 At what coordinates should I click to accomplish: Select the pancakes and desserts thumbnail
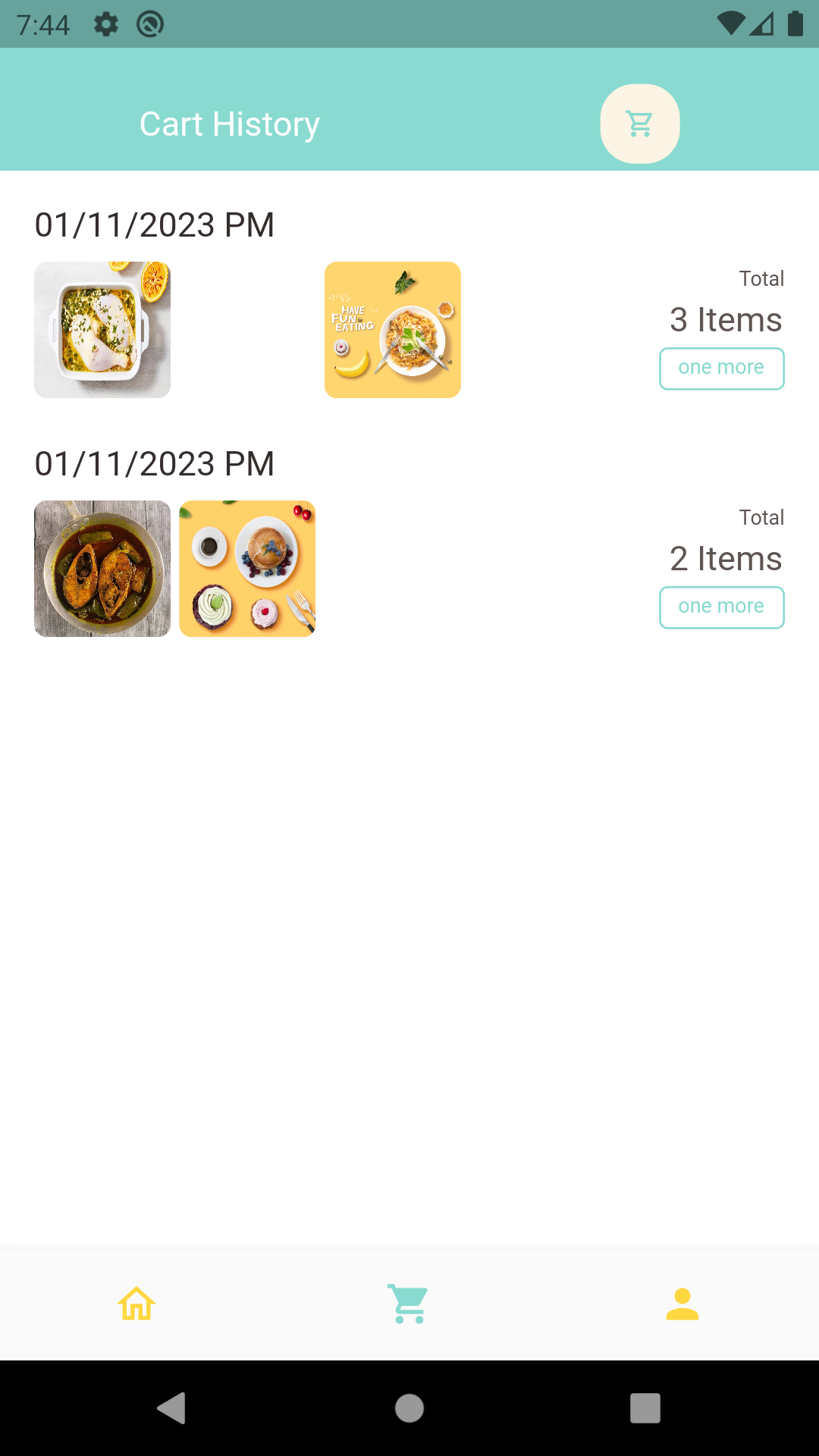[246, 568]
